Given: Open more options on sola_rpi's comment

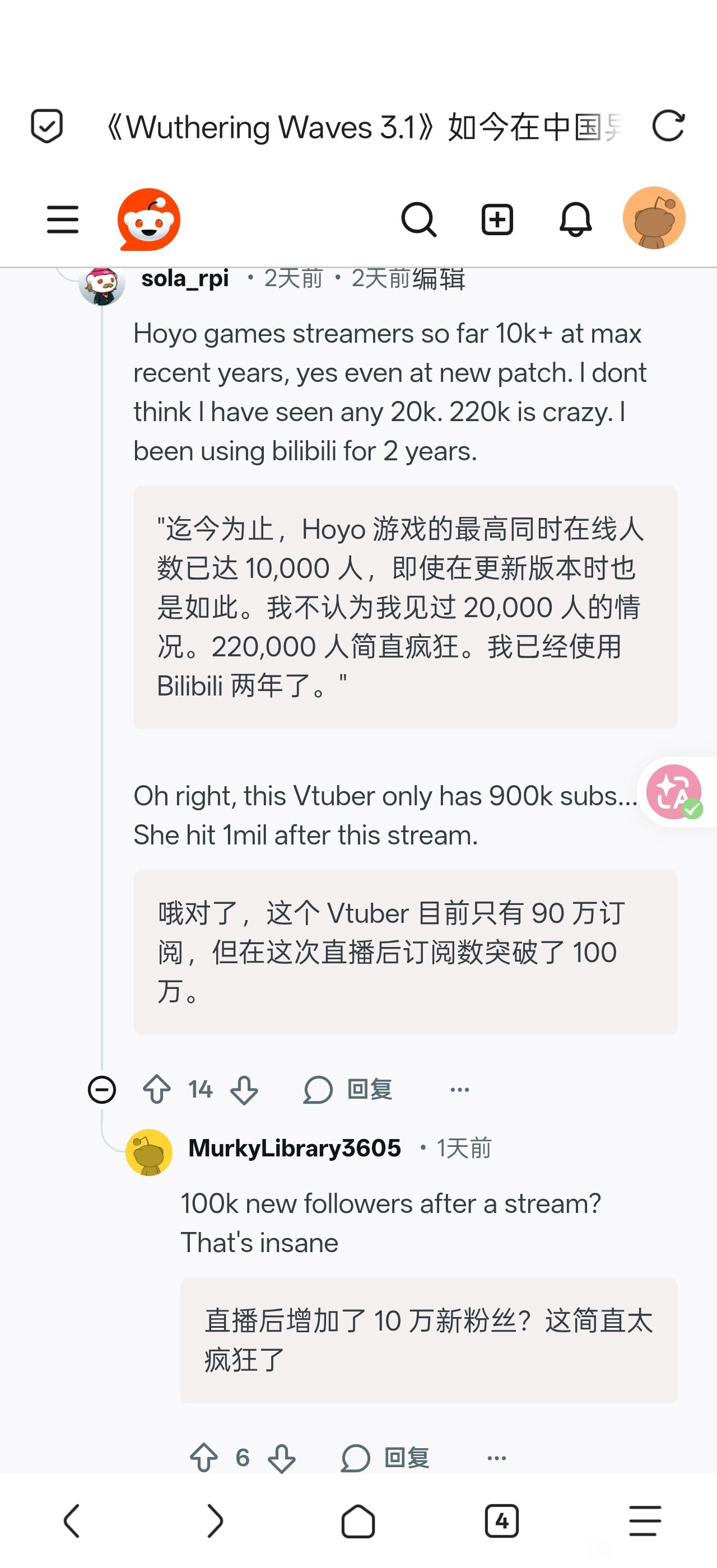Looking at the screenshot, I should click(x=459, y=1090).
